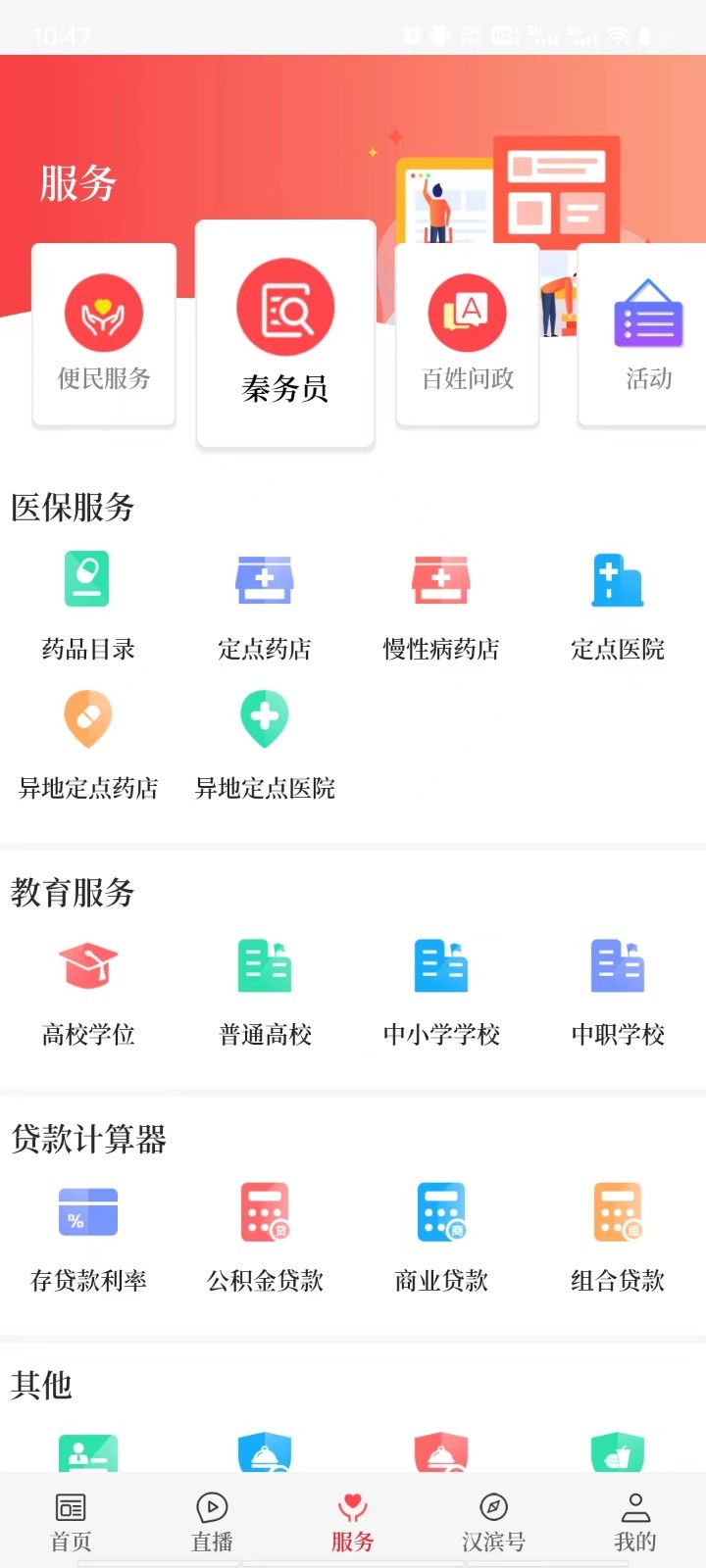Screen dimensions: 706x1568
Task: Launch the 公积金贷款 calculator
Action: pos(265,1237)
